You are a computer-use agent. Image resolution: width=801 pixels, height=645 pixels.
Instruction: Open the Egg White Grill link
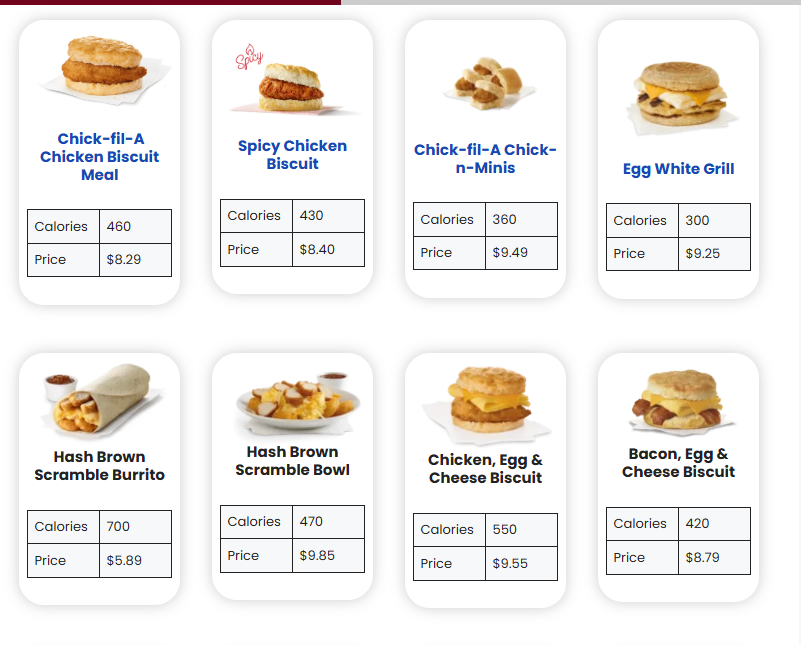[678, 169]
